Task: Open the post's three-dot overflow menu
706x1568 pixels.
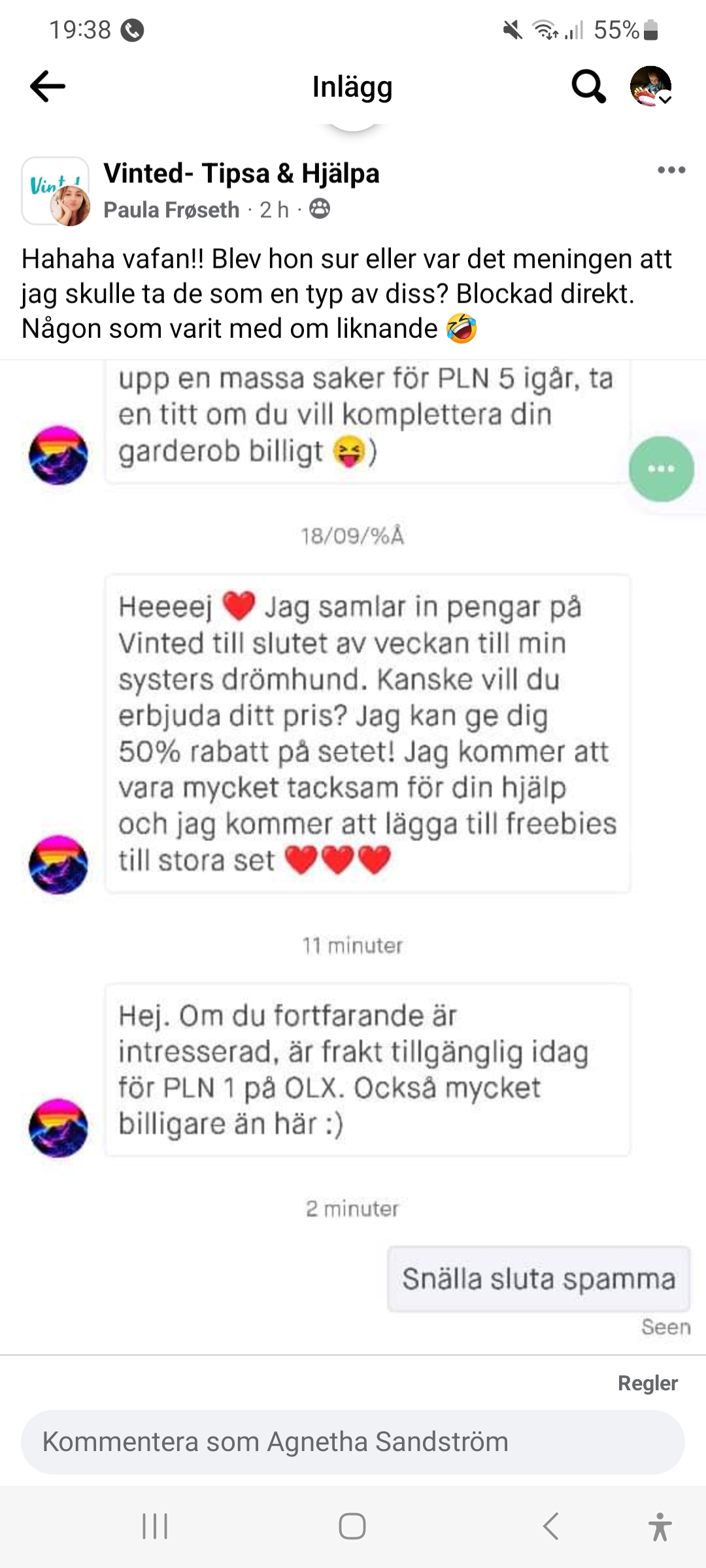Action: pos(671,171)
